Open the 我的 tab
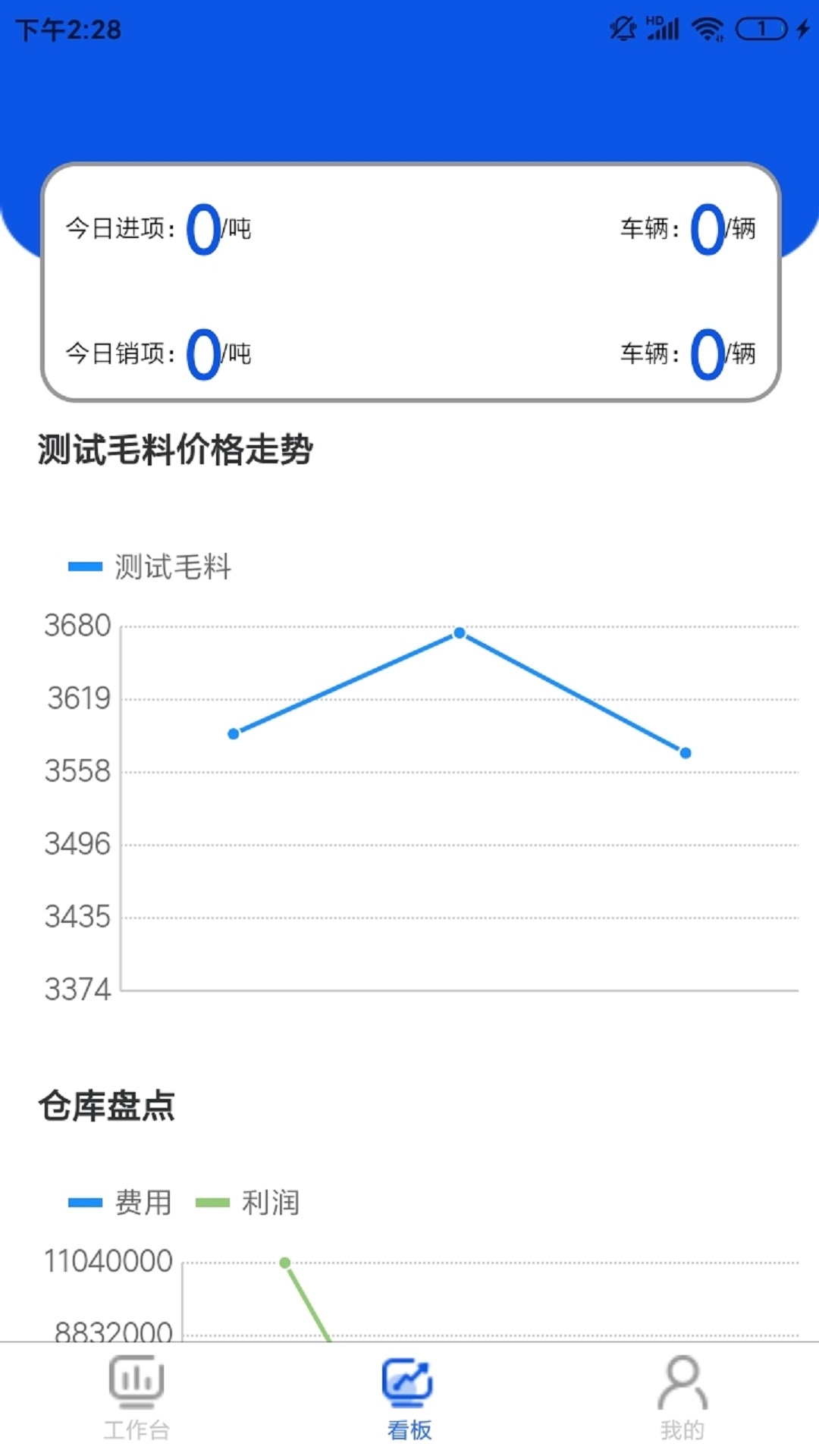The width and height of the screenshot is (819, 1456). [x=682, y=1398]
